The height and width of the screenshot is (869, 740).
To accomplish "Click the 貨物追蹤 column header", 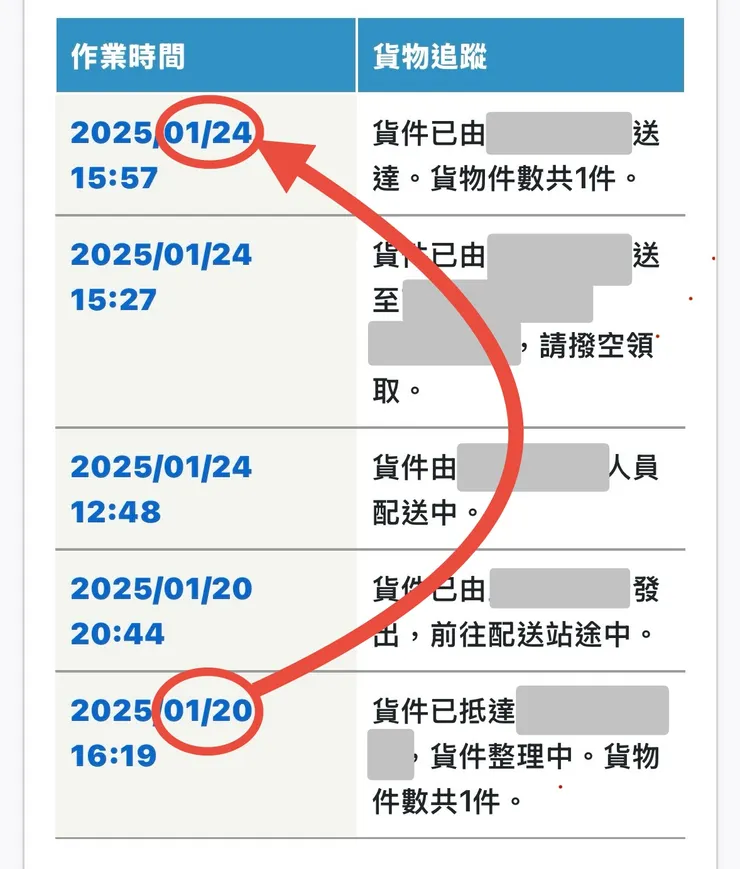I will 432,55.
